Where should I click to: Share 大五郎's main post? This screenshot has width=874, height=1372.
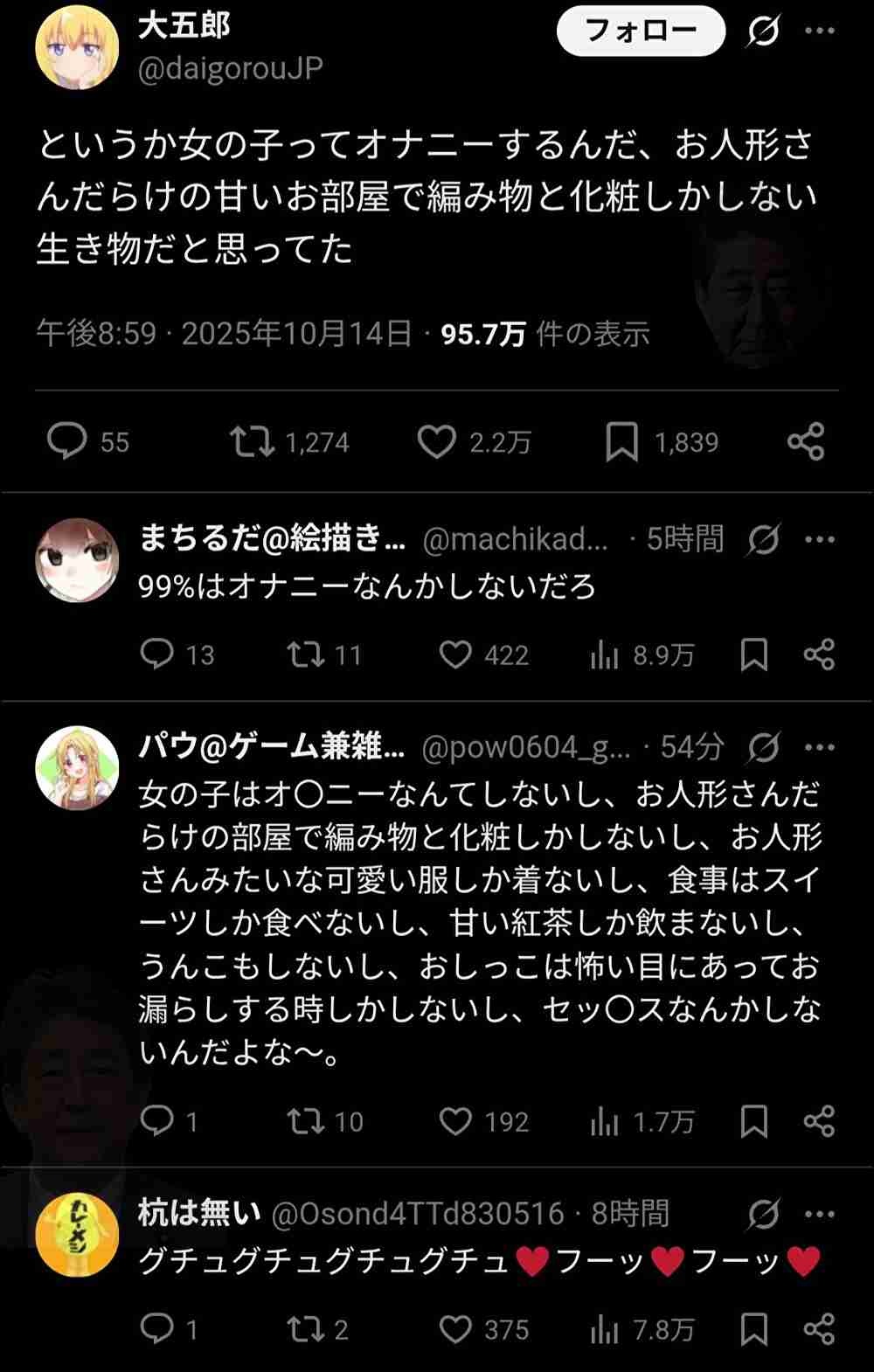806,441
